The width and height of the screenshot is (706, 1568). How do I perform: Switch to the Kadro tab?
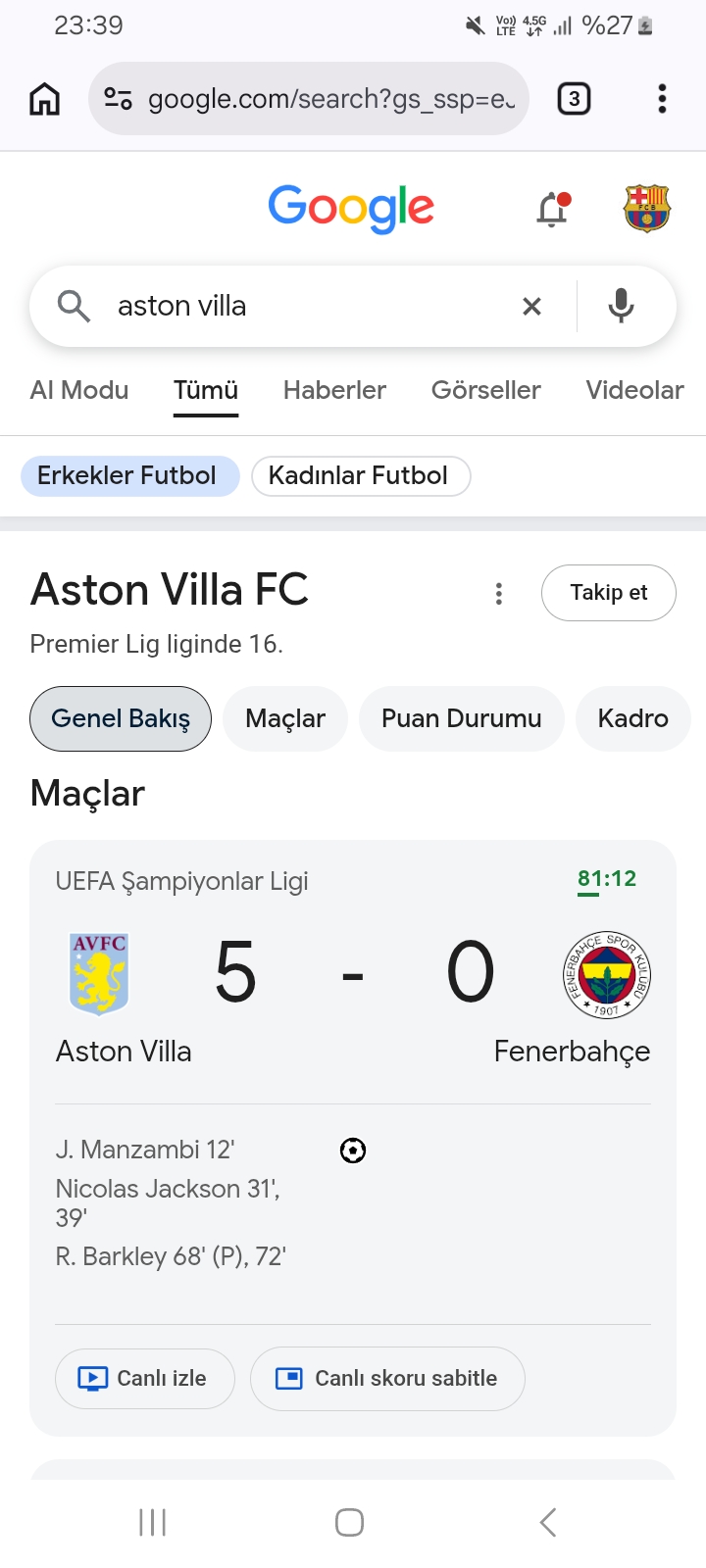[x=633, y=718]
